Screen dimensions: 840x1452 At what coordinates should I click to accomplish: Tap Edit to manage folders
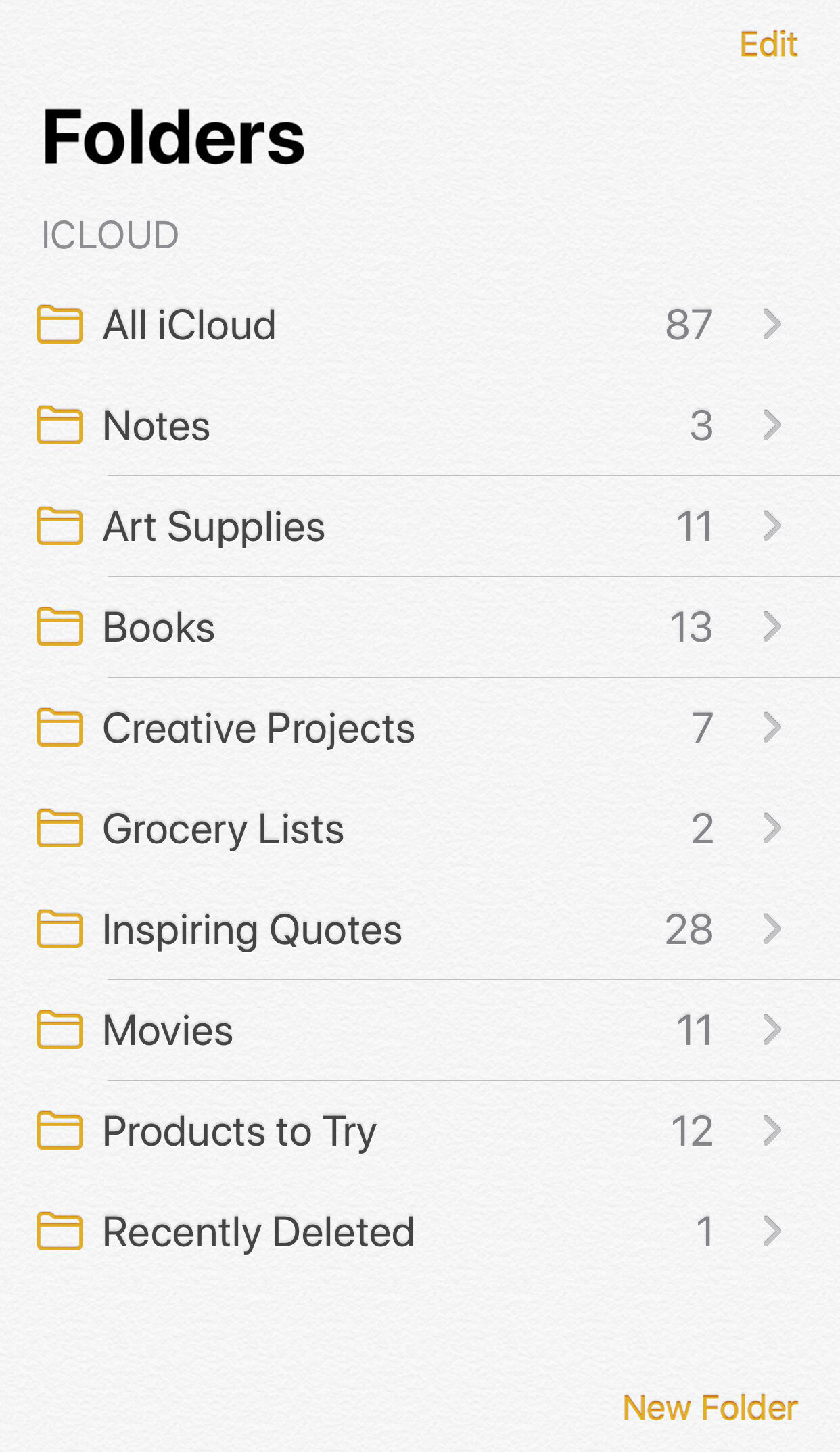coord(768,45)
